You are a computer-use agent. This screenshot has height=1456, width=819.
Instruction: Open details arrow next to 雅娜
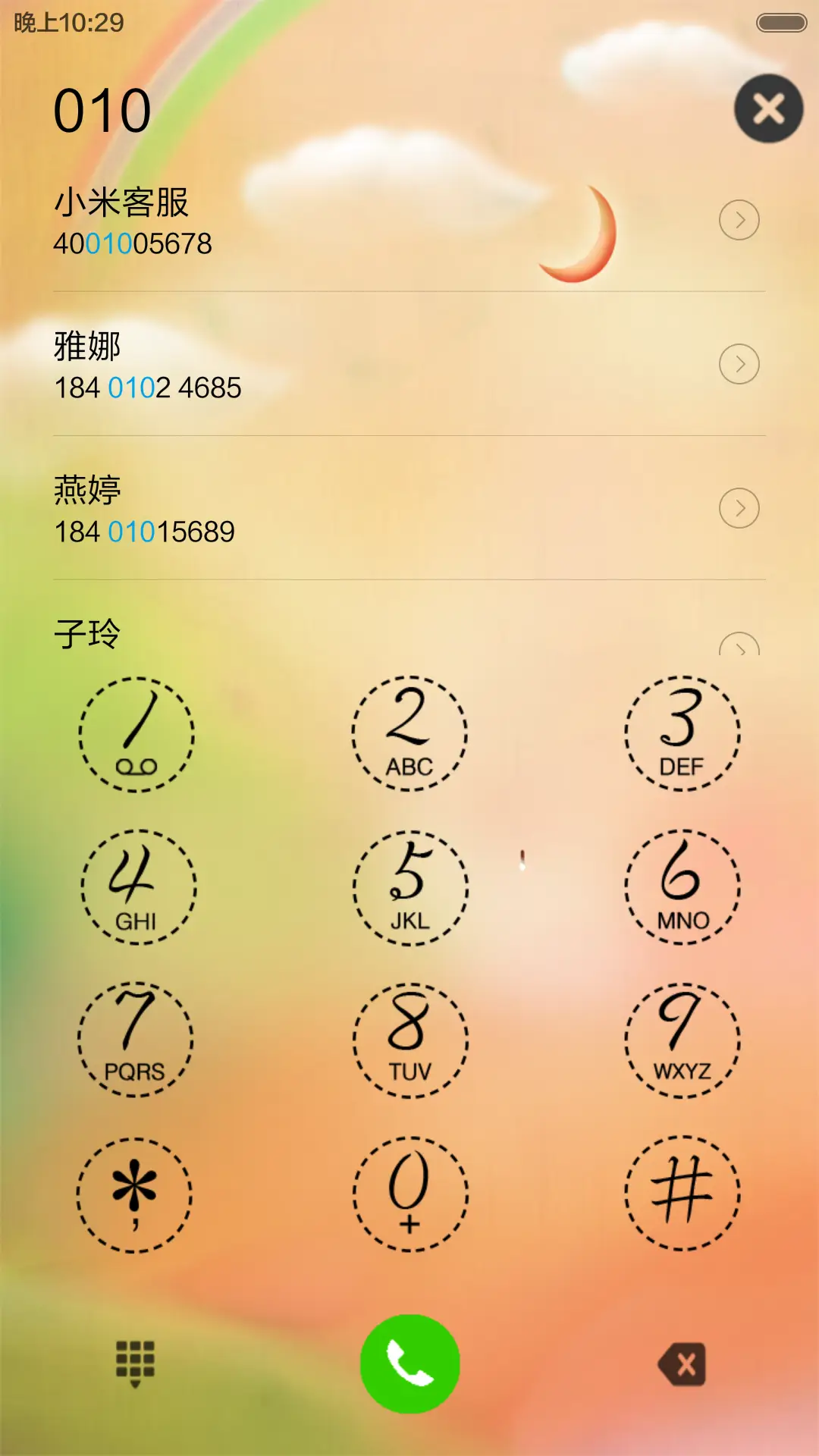[x=739, y=364]
